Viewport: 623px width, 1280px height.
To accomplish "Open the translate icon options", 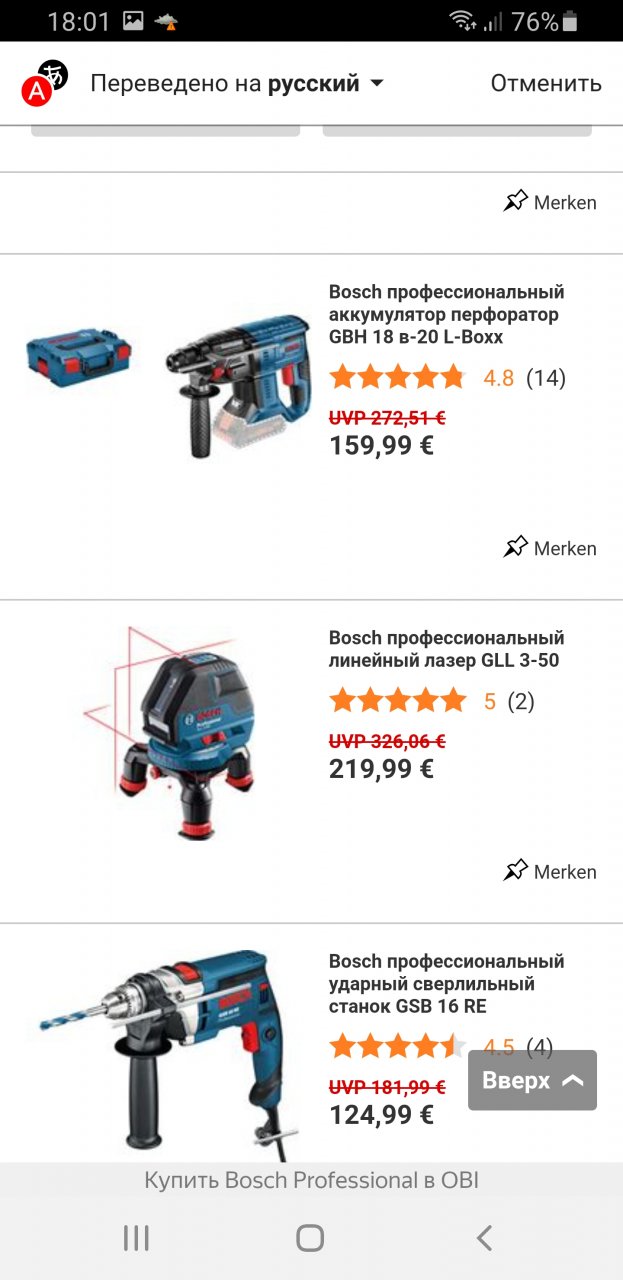I will 44,83.
